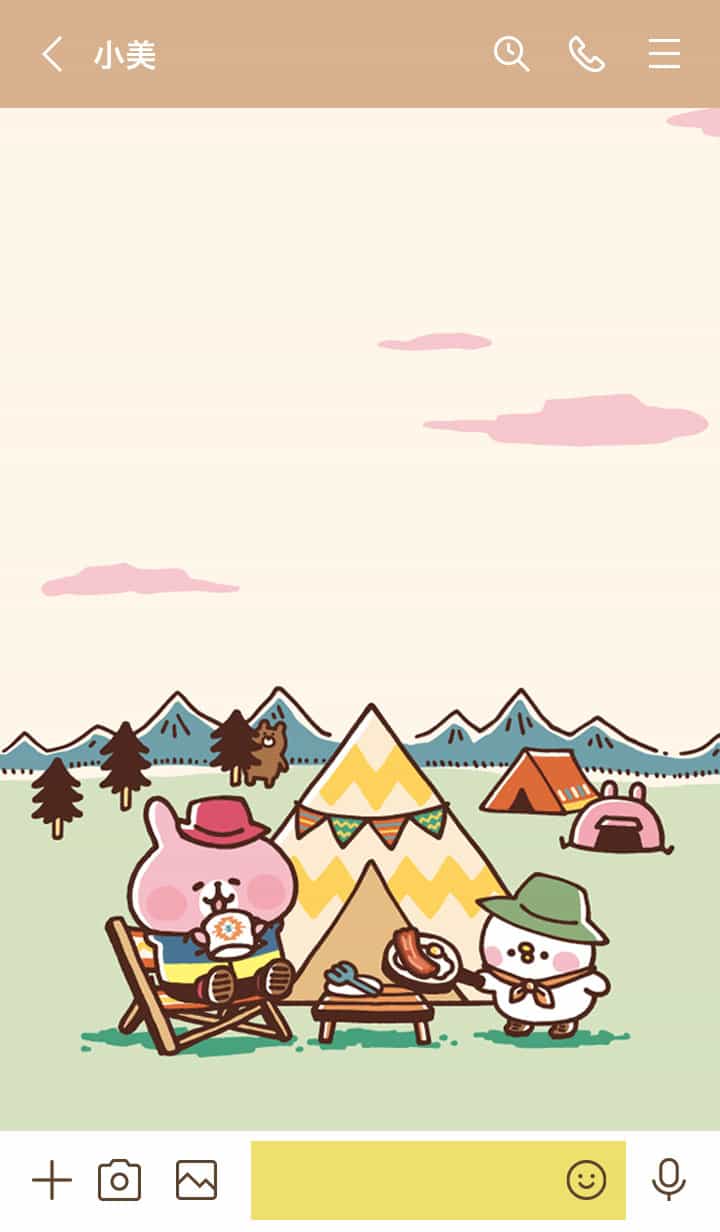720x1232 pixels.
Task: Start a voice call with 小美
Action: tap(587, 54)
